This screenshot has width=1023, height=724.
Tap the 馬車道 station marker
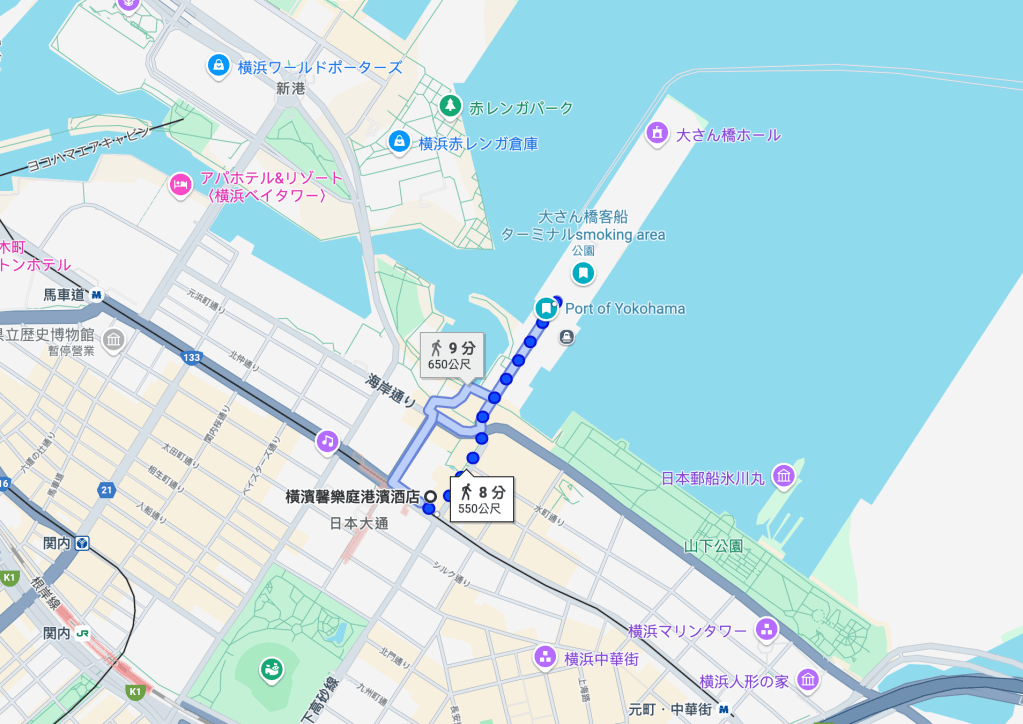click(96, 295)
